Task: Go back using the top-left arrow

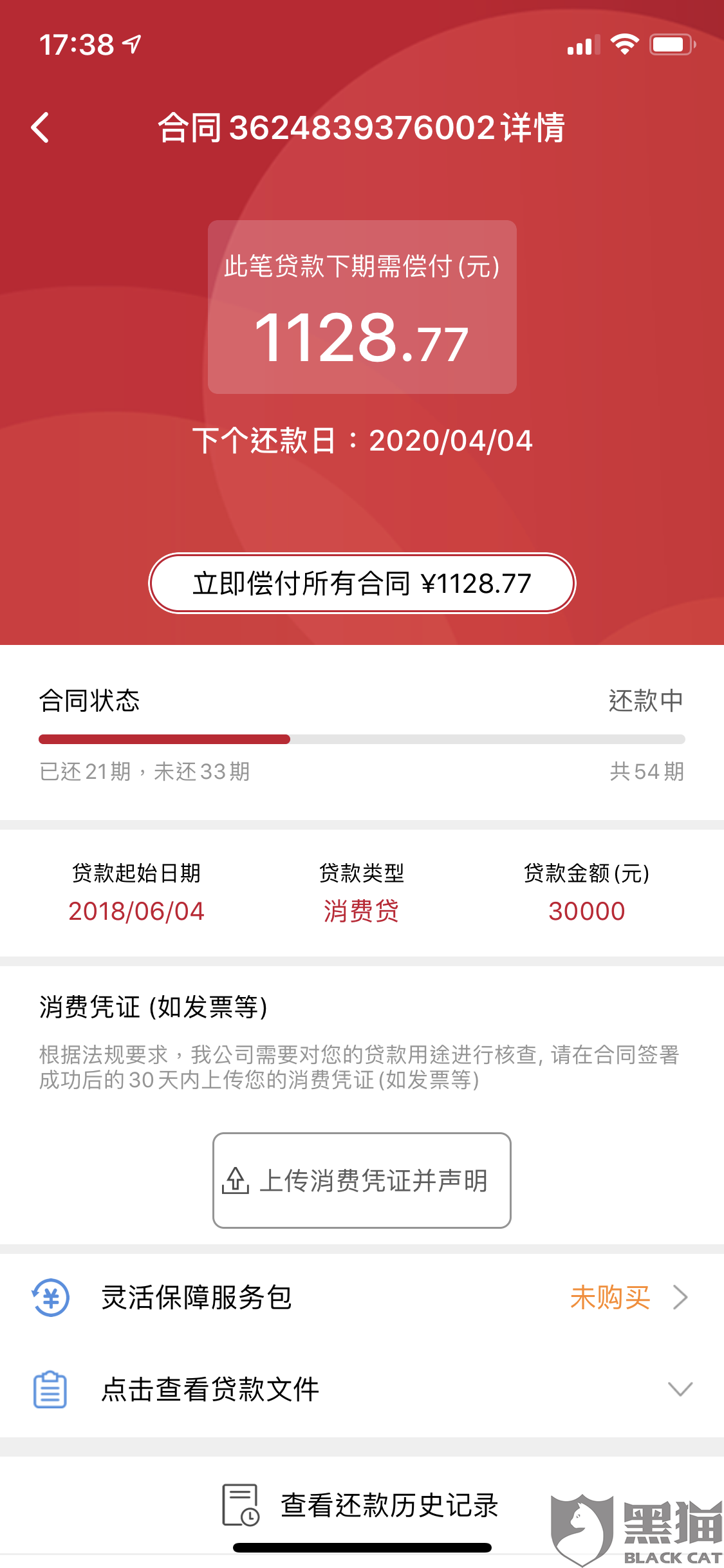Action: point(41,127)
